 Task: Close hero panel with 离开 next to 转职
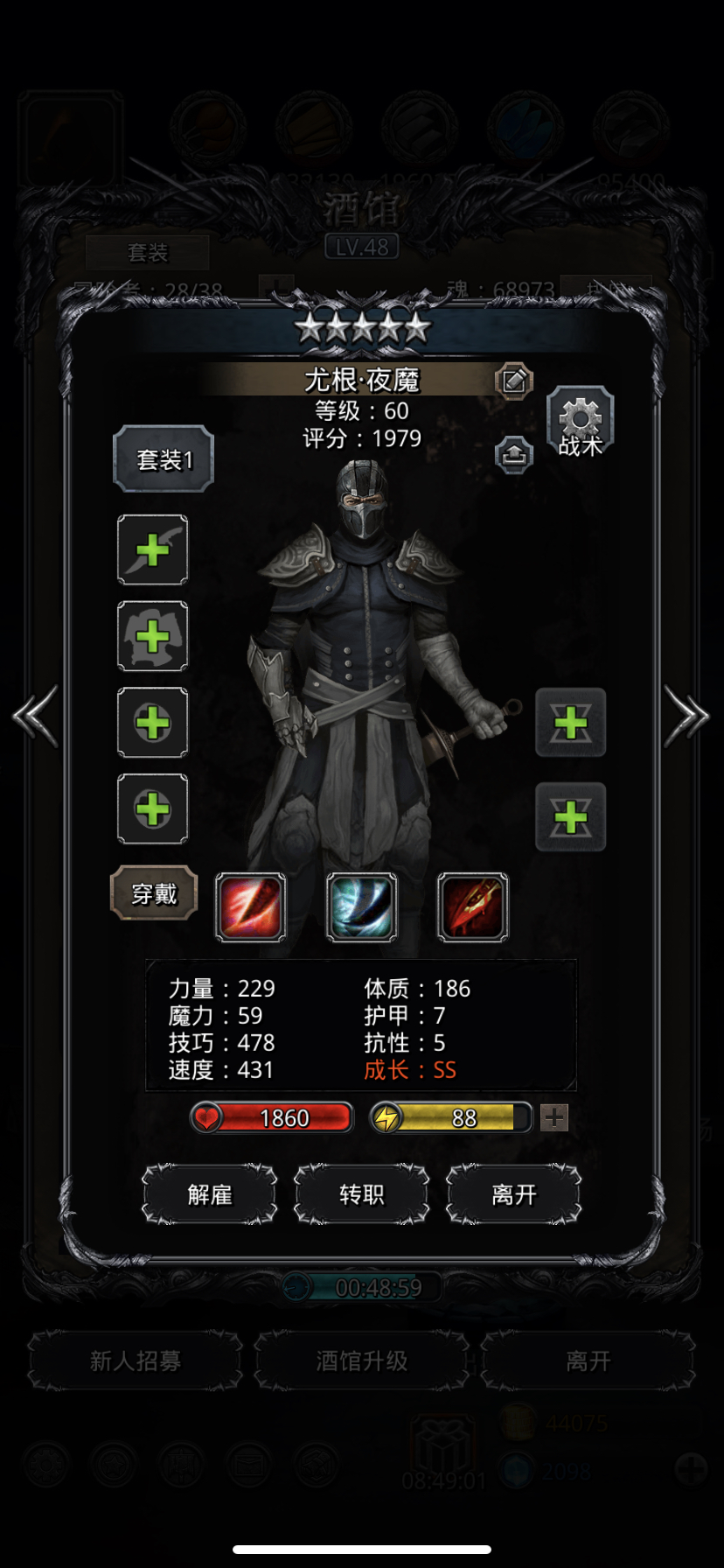click(514, 1194)
